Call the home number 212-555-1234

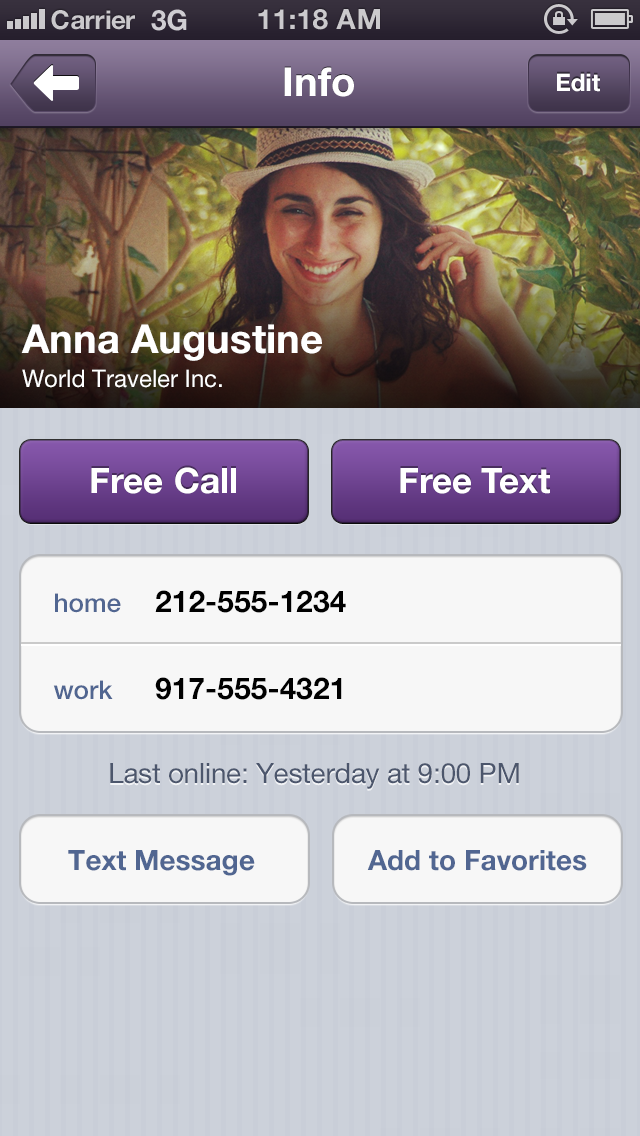coord(320,601)
